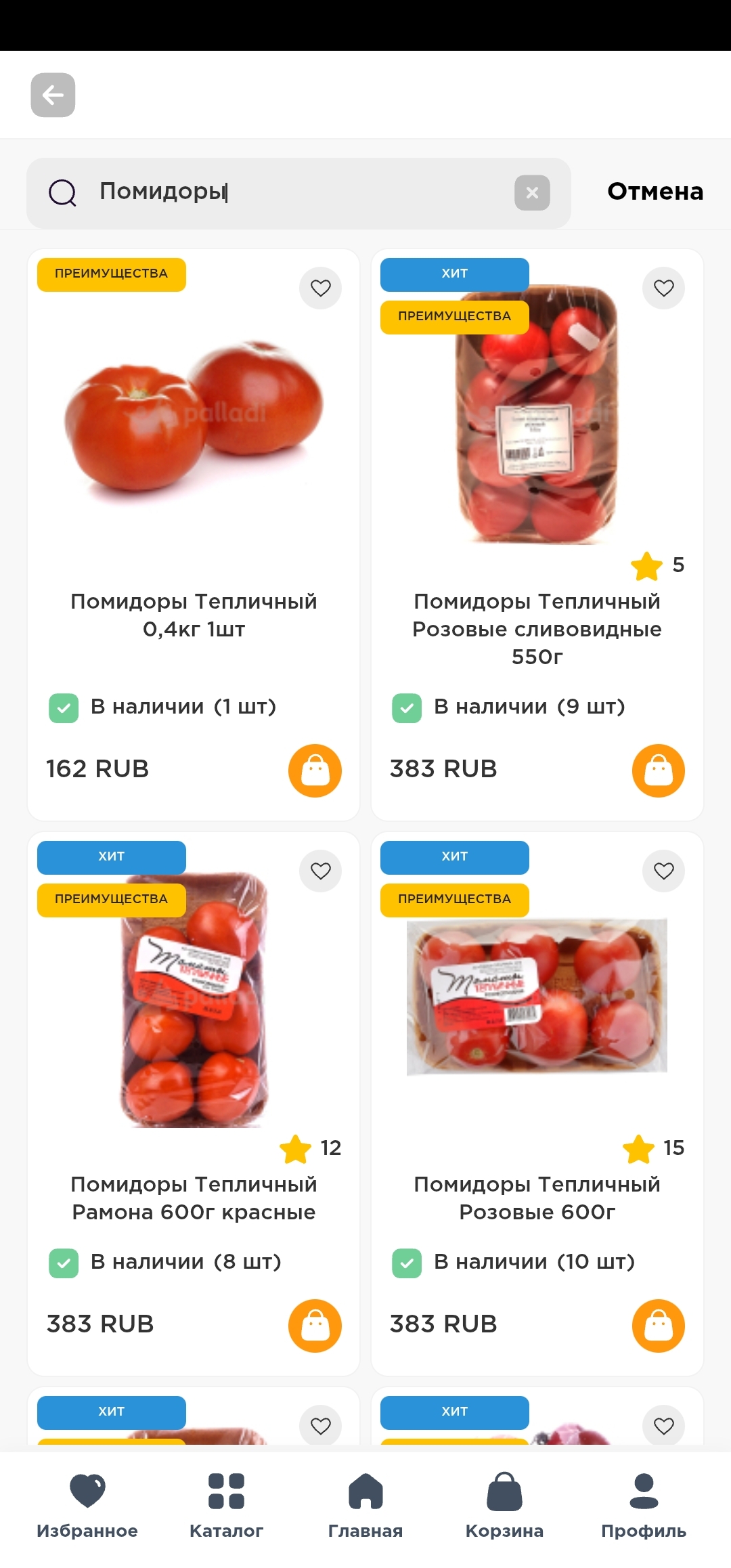
Task: Go back using the arrow button
Action: click(53, 95)
